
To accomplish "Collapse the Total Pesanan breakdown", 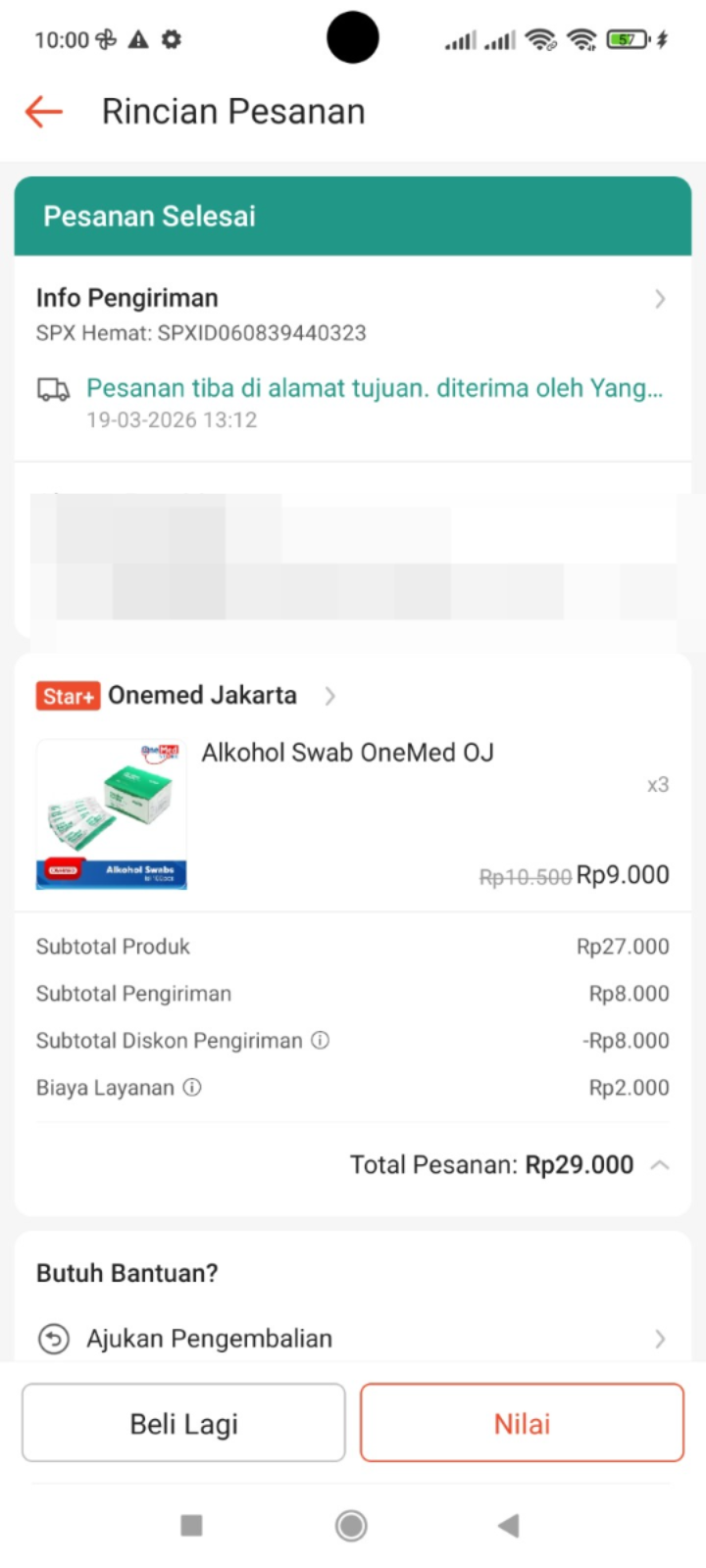I will [660, 1165].
